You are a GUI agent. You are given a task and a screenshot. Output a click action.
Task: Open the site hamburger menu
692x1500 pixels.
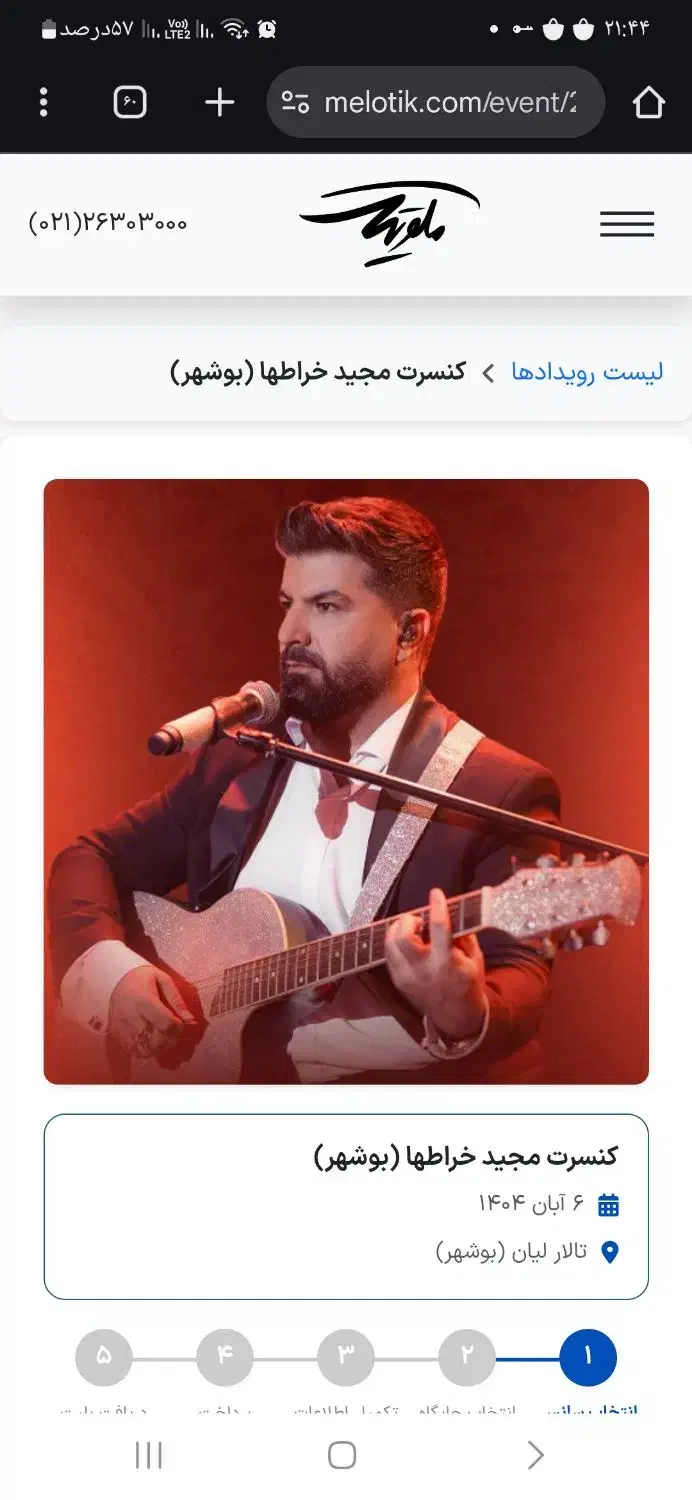pos(627,224)
